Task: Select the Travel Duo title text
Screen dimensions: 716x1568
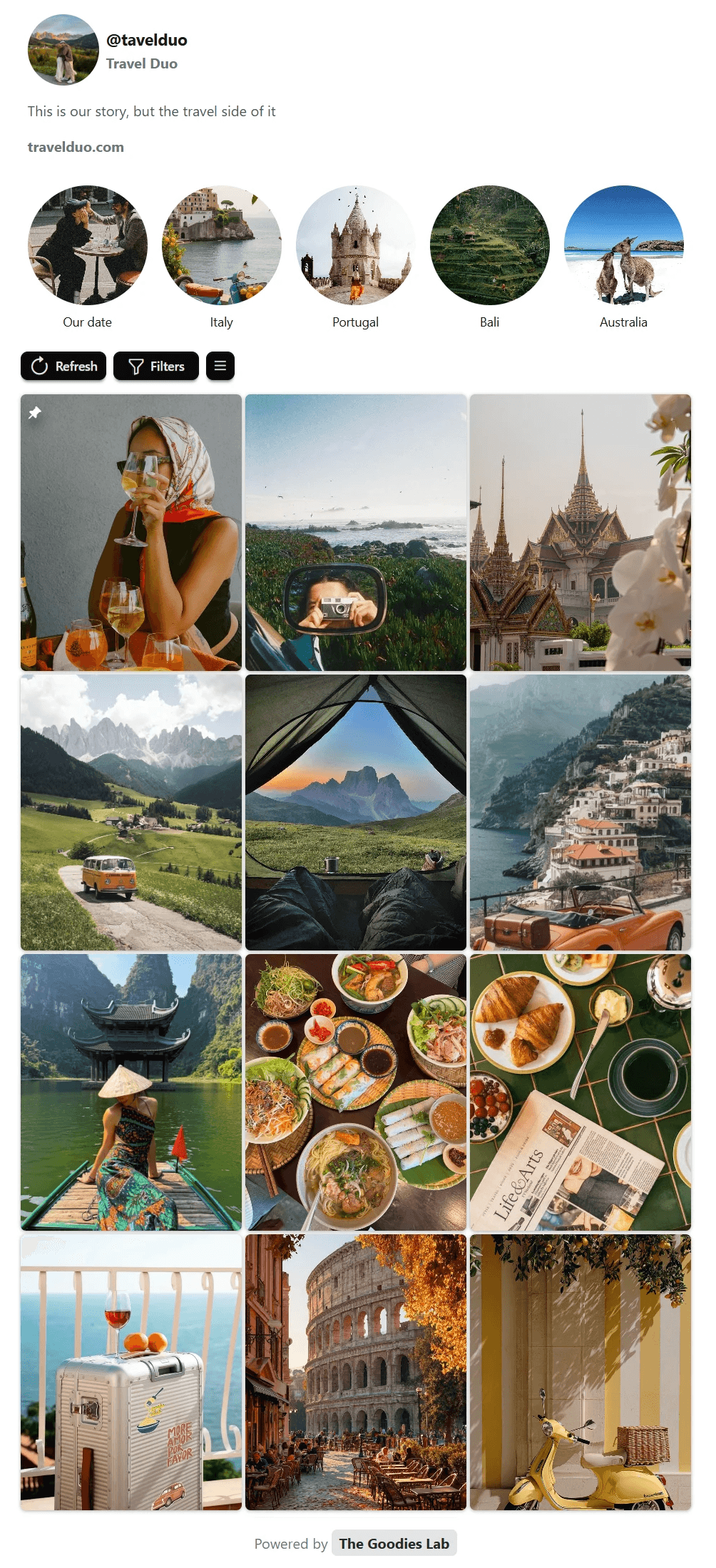Action: pyautogui.click(x=141, y=63)
